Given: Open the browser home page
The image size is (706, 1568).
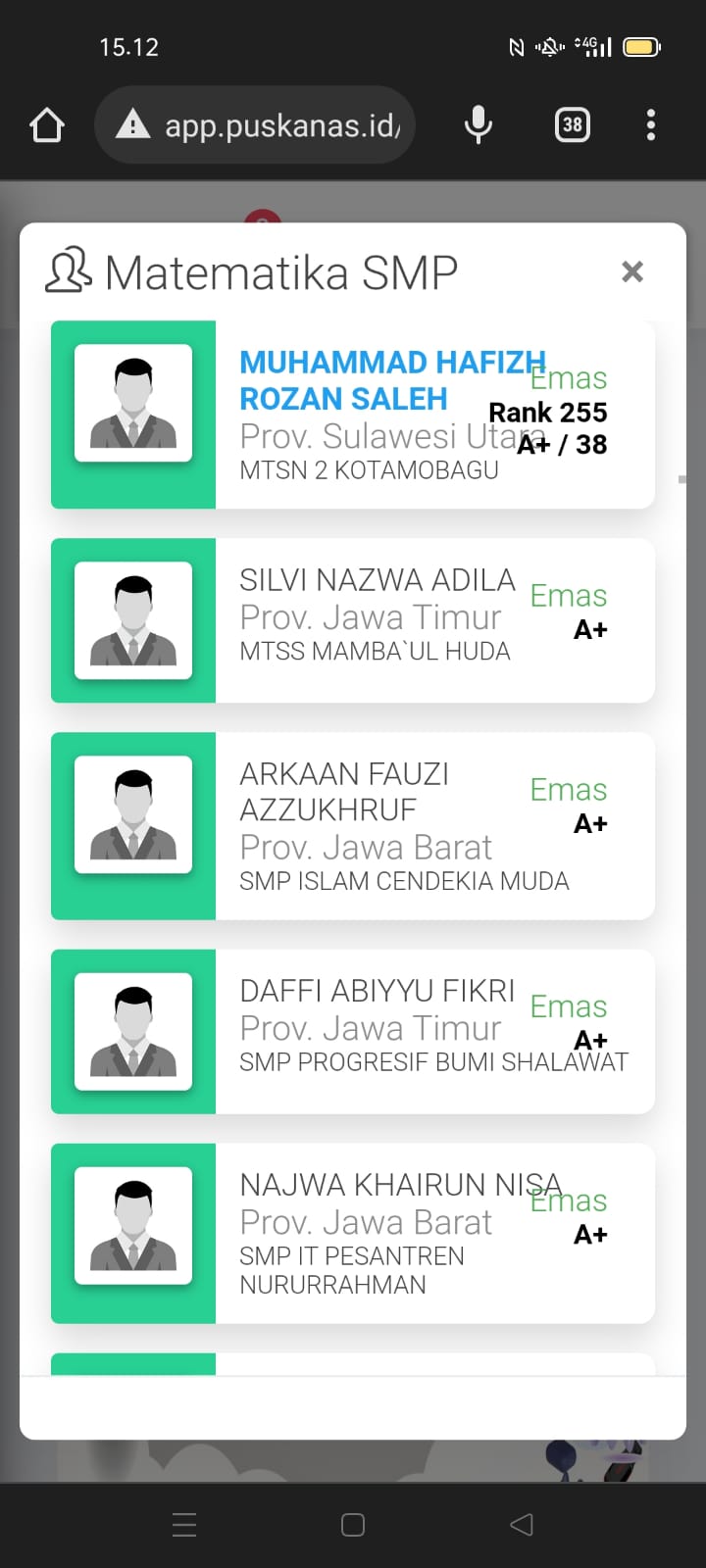Looking at the screenshot, I should (47, 125).
